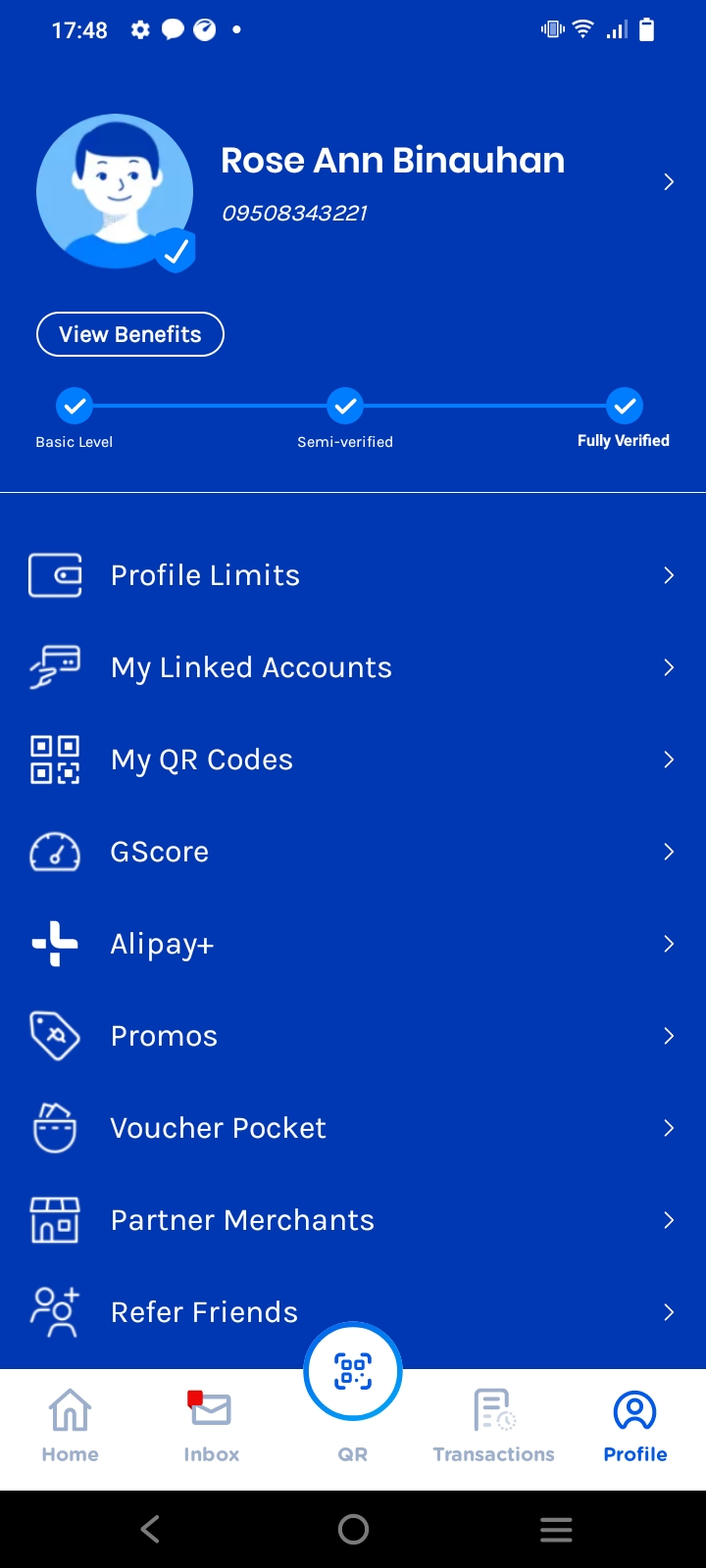Image resolution: width=706 pixels, height=1568 pixels.
Task: Check the GScore row
Action: point(353,852)
